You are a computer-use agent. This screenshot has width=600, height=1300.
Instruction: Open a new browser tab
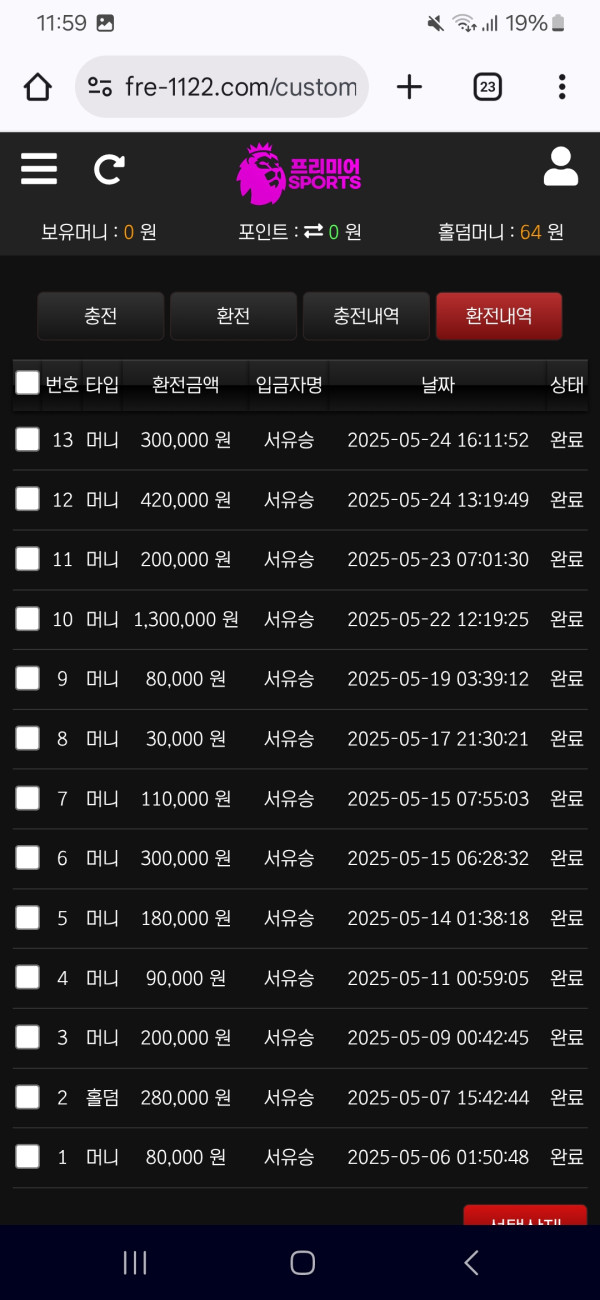[409, 87]
